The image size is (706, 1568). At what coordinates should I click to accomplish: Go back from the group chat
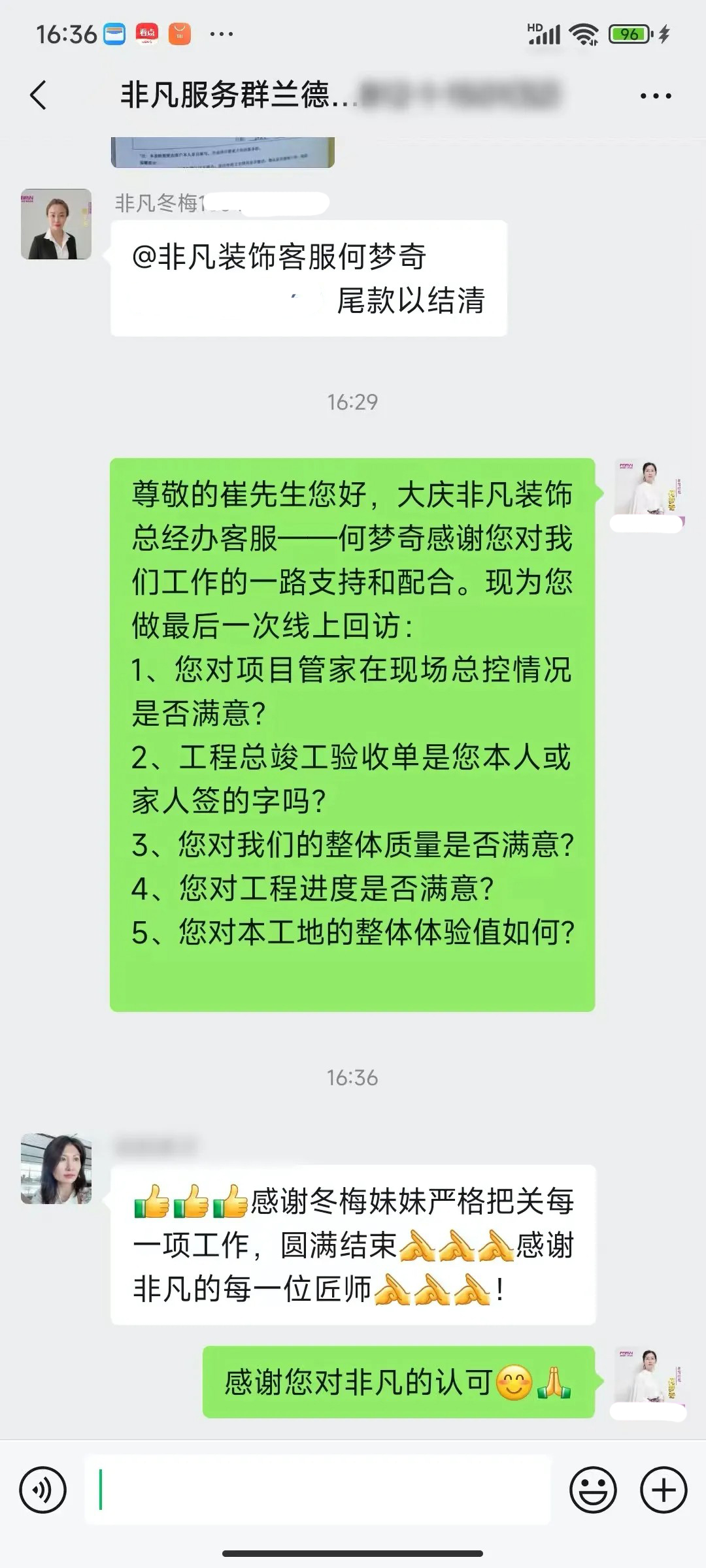[x=39, y=95]
